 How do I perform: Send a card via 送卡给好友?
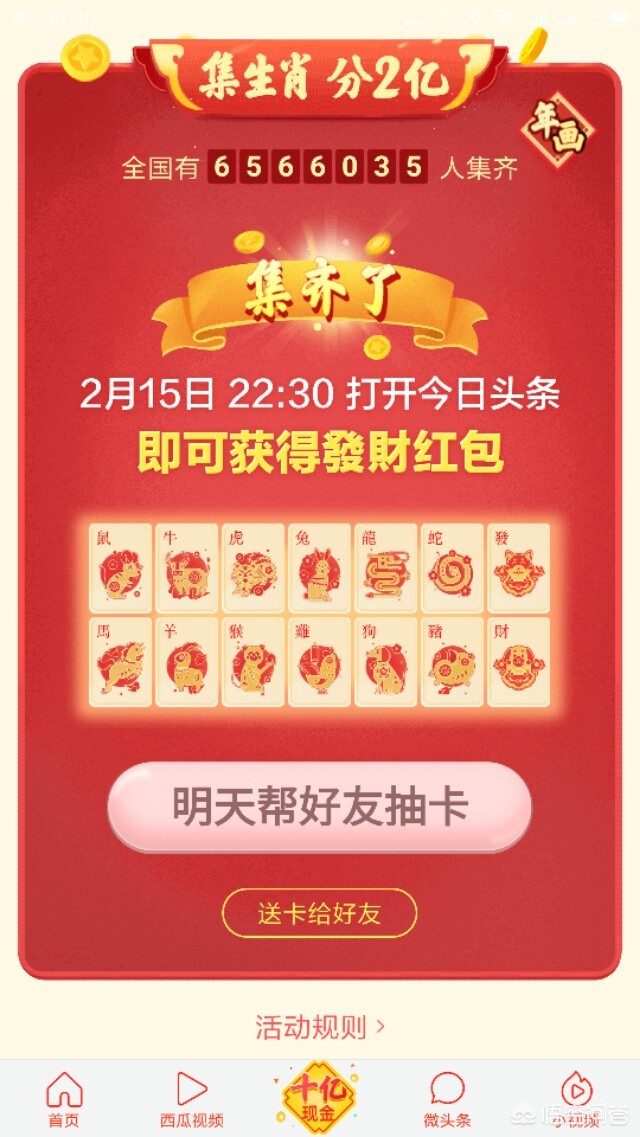pos(320,913)
